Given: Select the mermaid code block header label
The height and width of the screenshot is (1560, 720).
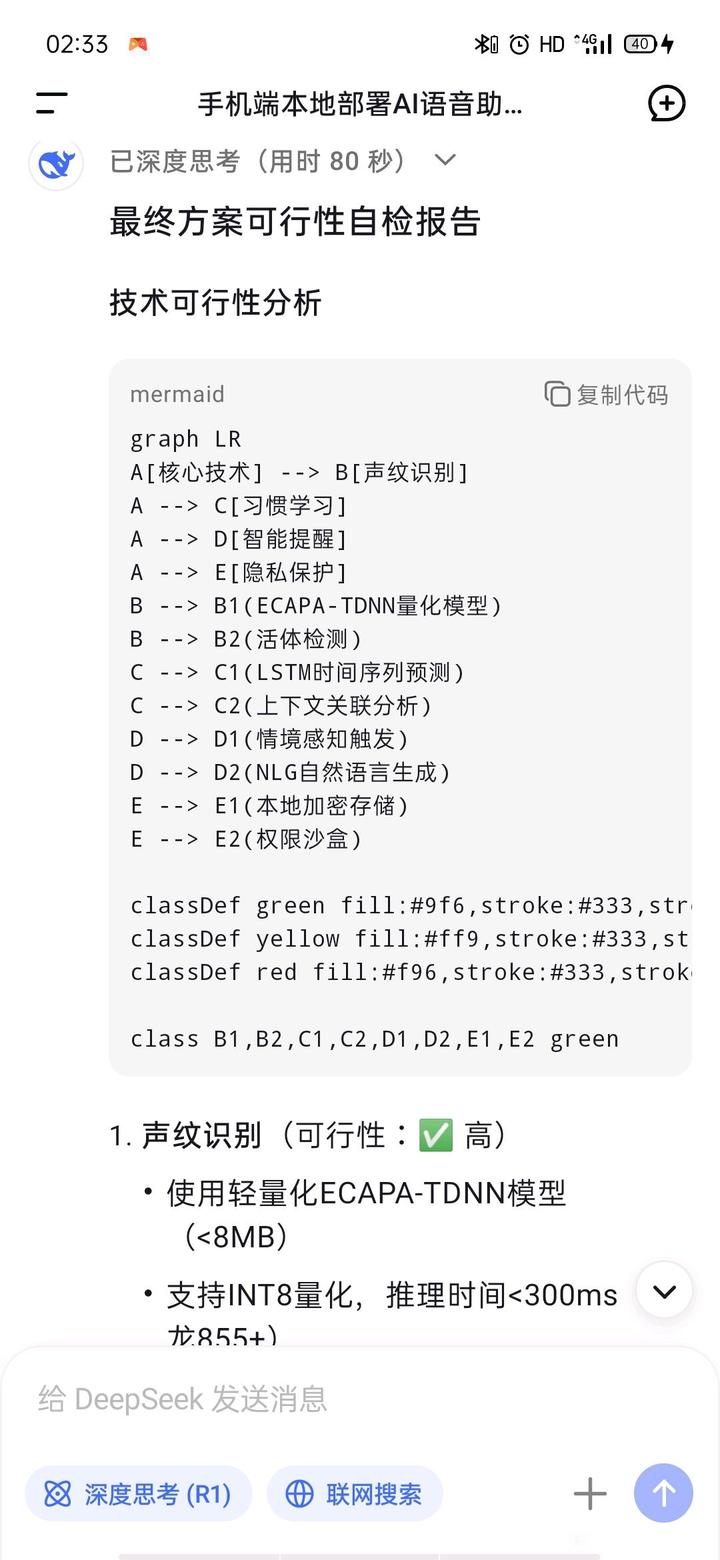Looking at the screenshot, I should pyautogui.click(x=177, y=394).
